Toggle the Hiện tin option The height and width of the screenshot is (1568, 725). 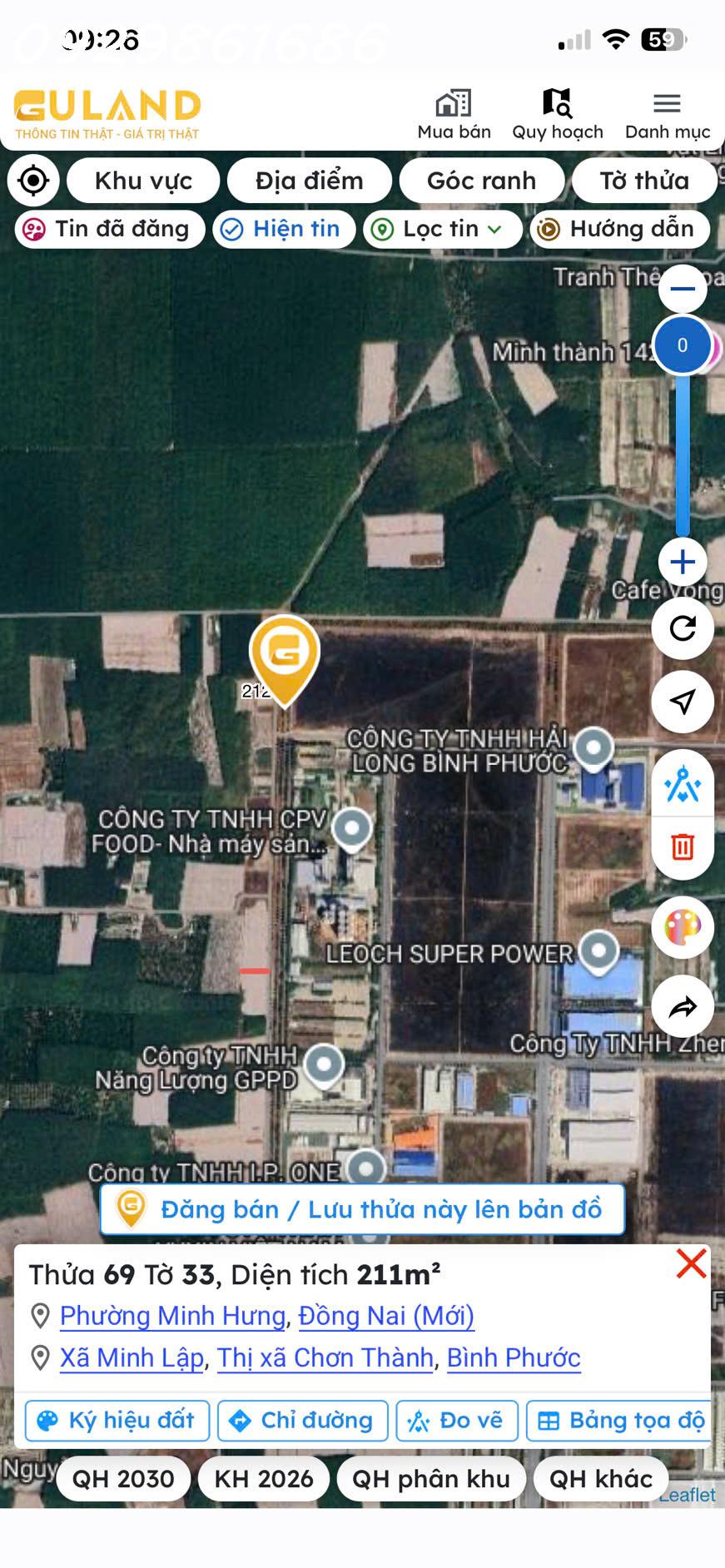pyautogui.click(x=284, y=229)
